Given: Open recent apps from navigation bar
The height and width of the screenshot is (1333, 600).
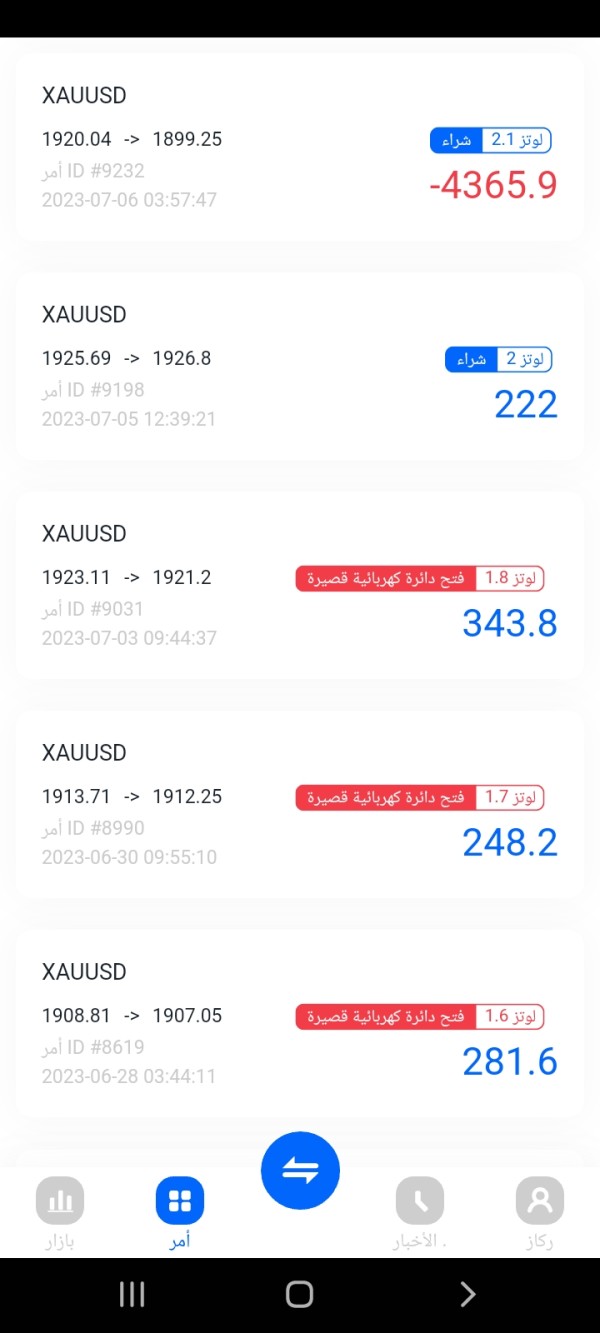Looking at the screenshot, I should 132,1294.
